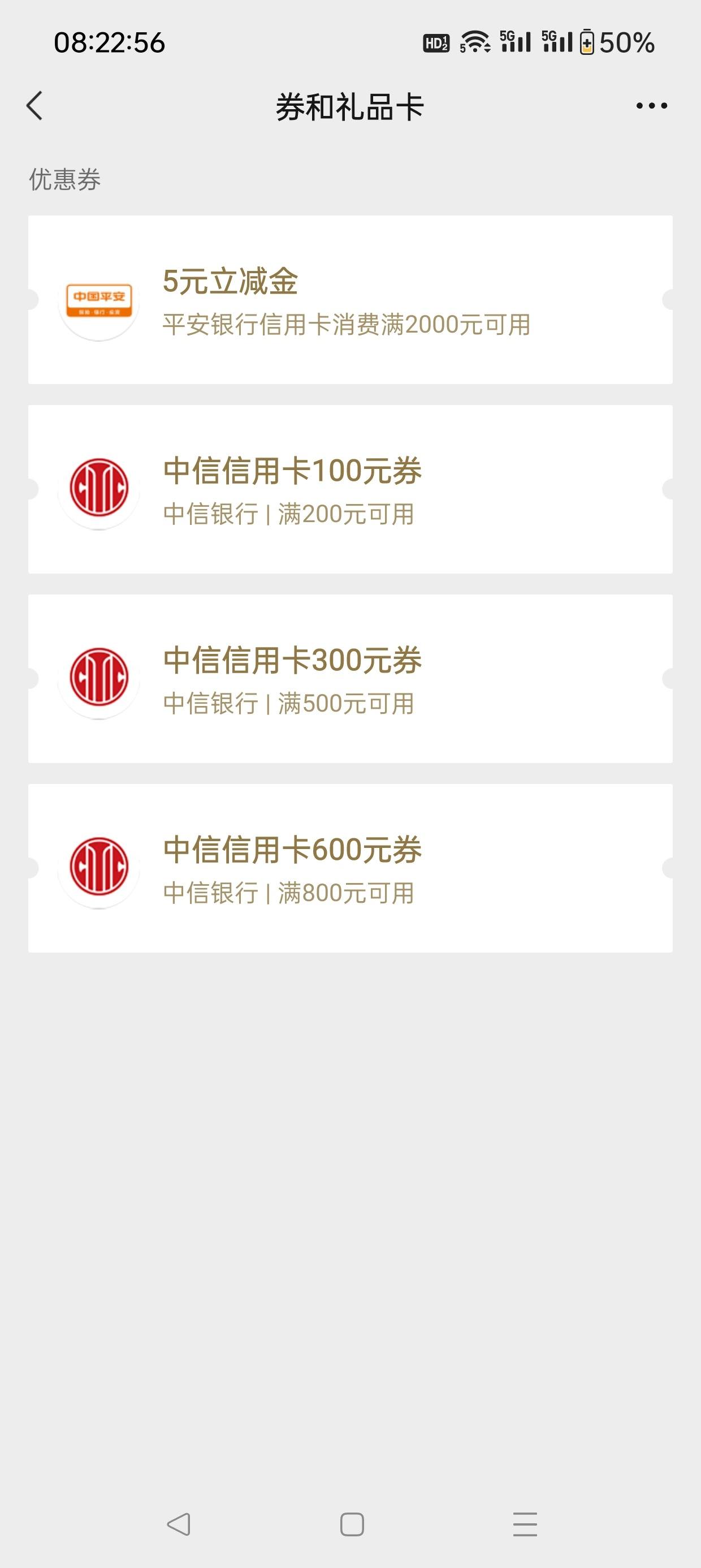This screenshot has height=1568, width=701.
Task: Go back using the top-left arrow
Action: (34, 106)
